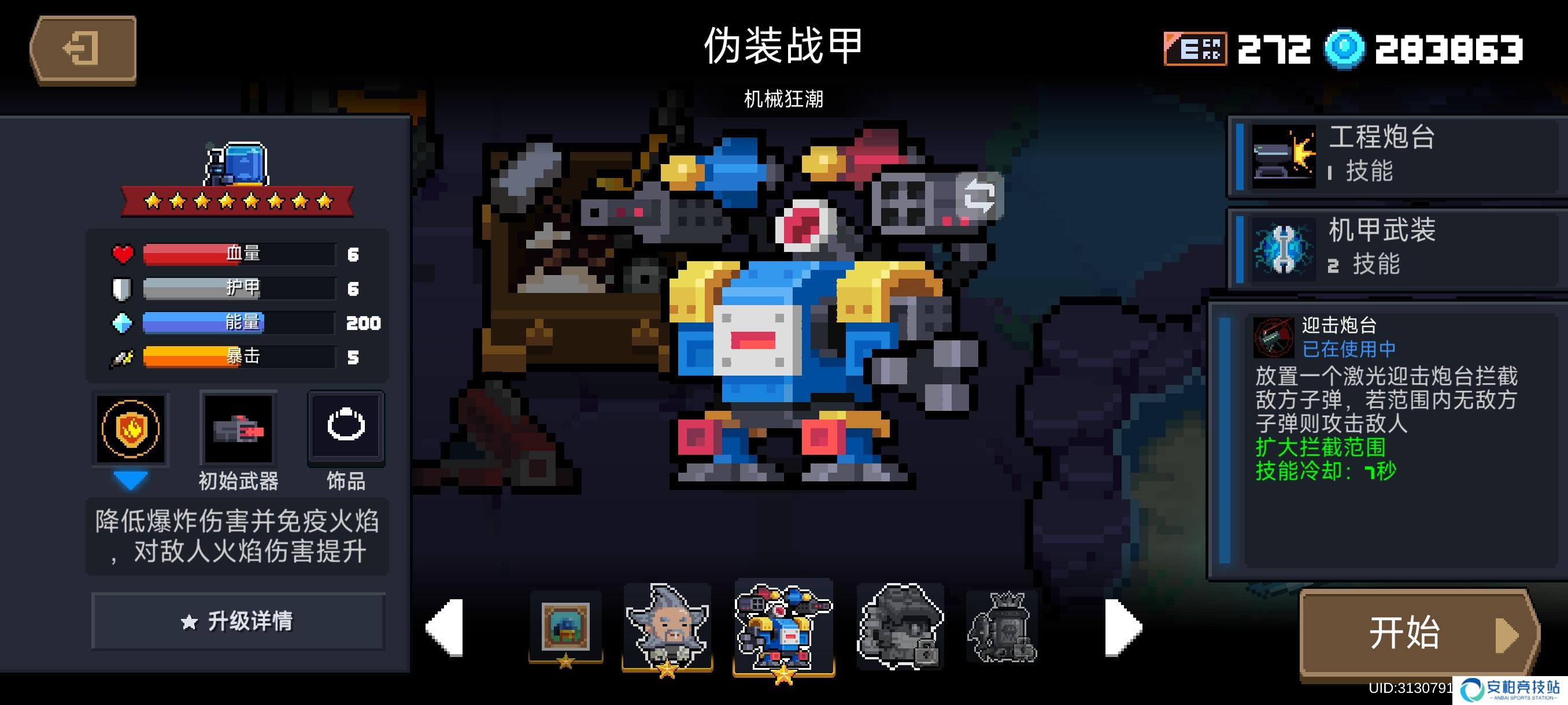The width and height of the screenshot is (1568, 705).
Task: Show the next skin with right arrow
Action: click(1122, 628)
